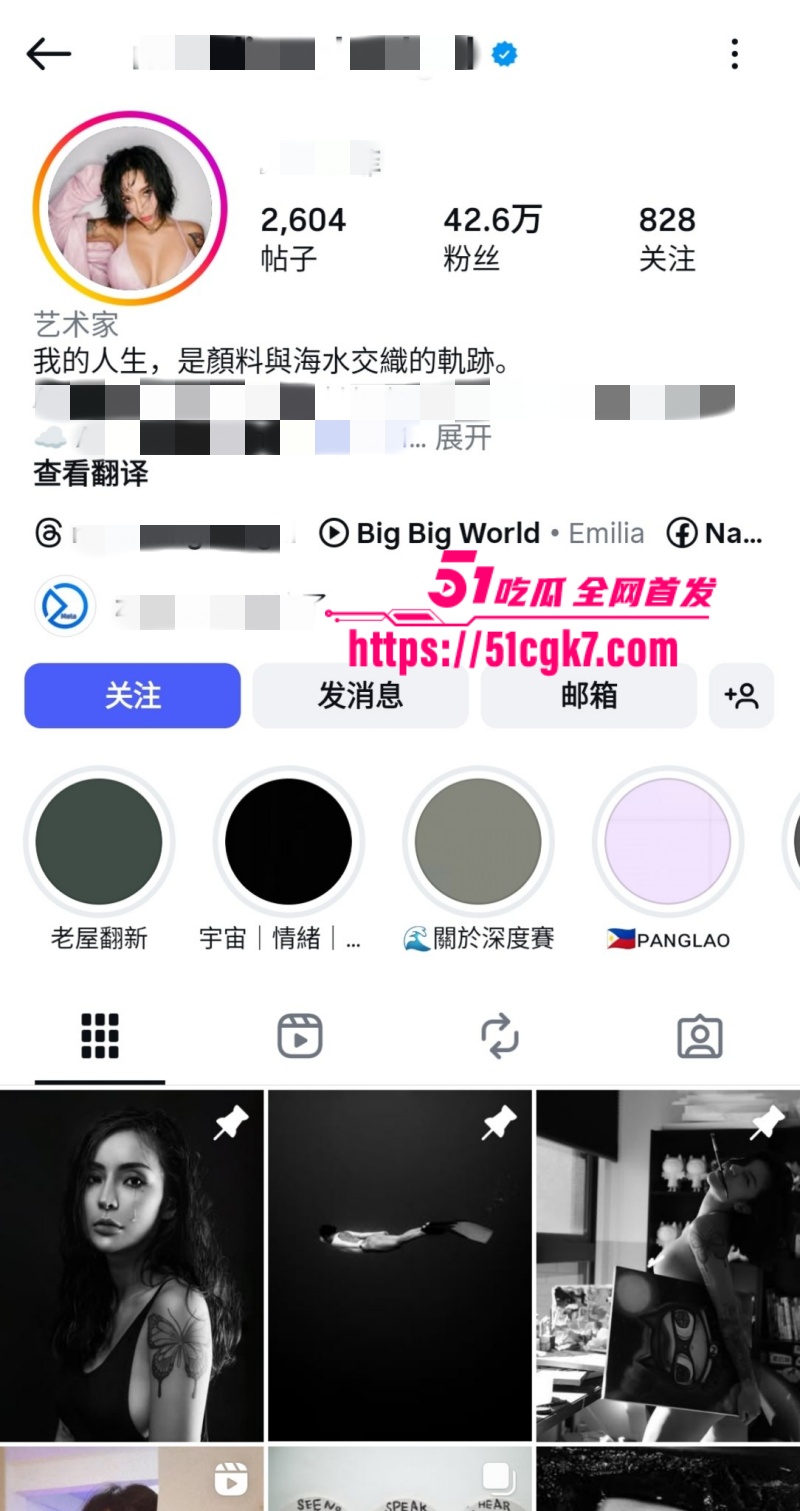Open the 宇宙｜情緒 highlight
Viewport: 800px width, 1511px height.
coord(288,843)
